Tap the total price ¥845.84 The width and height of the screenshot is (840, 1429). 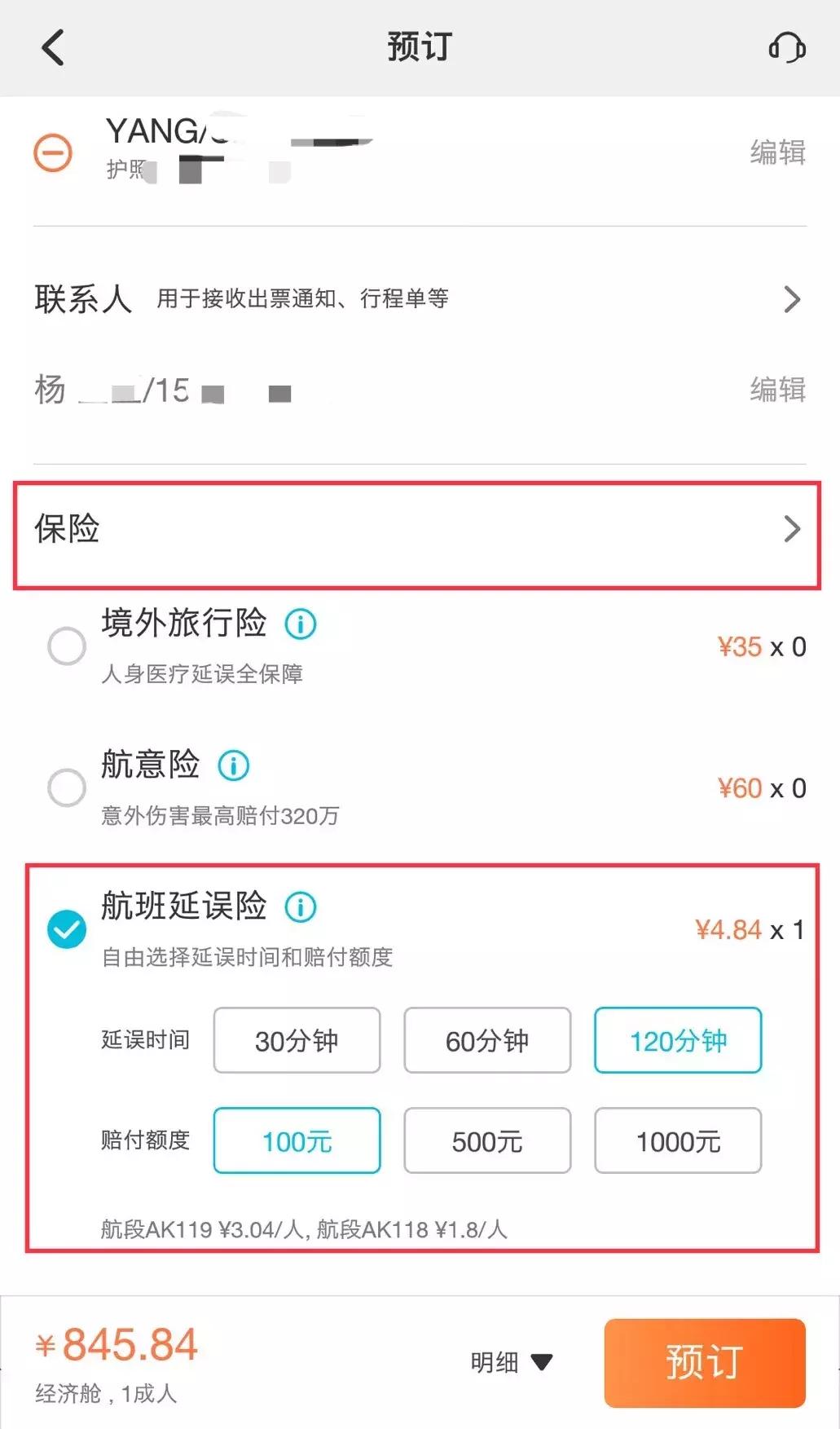coord(115,1343)
